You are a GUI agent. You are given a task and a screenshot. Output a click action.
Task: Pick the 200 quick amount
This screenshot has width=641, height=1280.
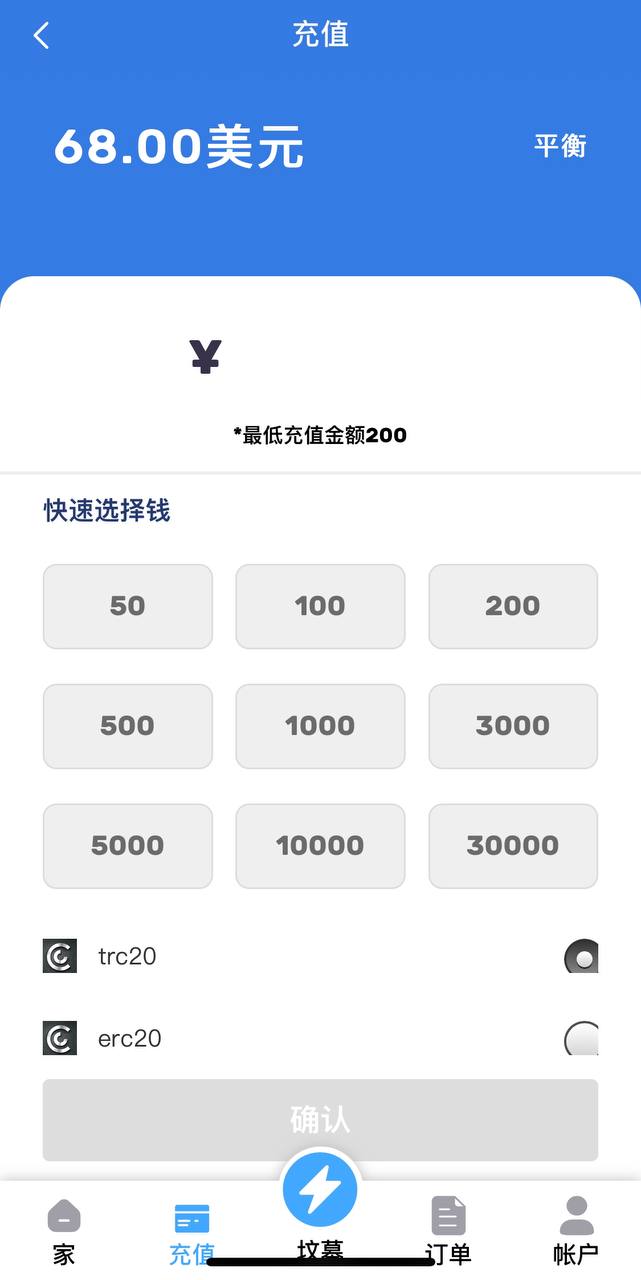513,606
